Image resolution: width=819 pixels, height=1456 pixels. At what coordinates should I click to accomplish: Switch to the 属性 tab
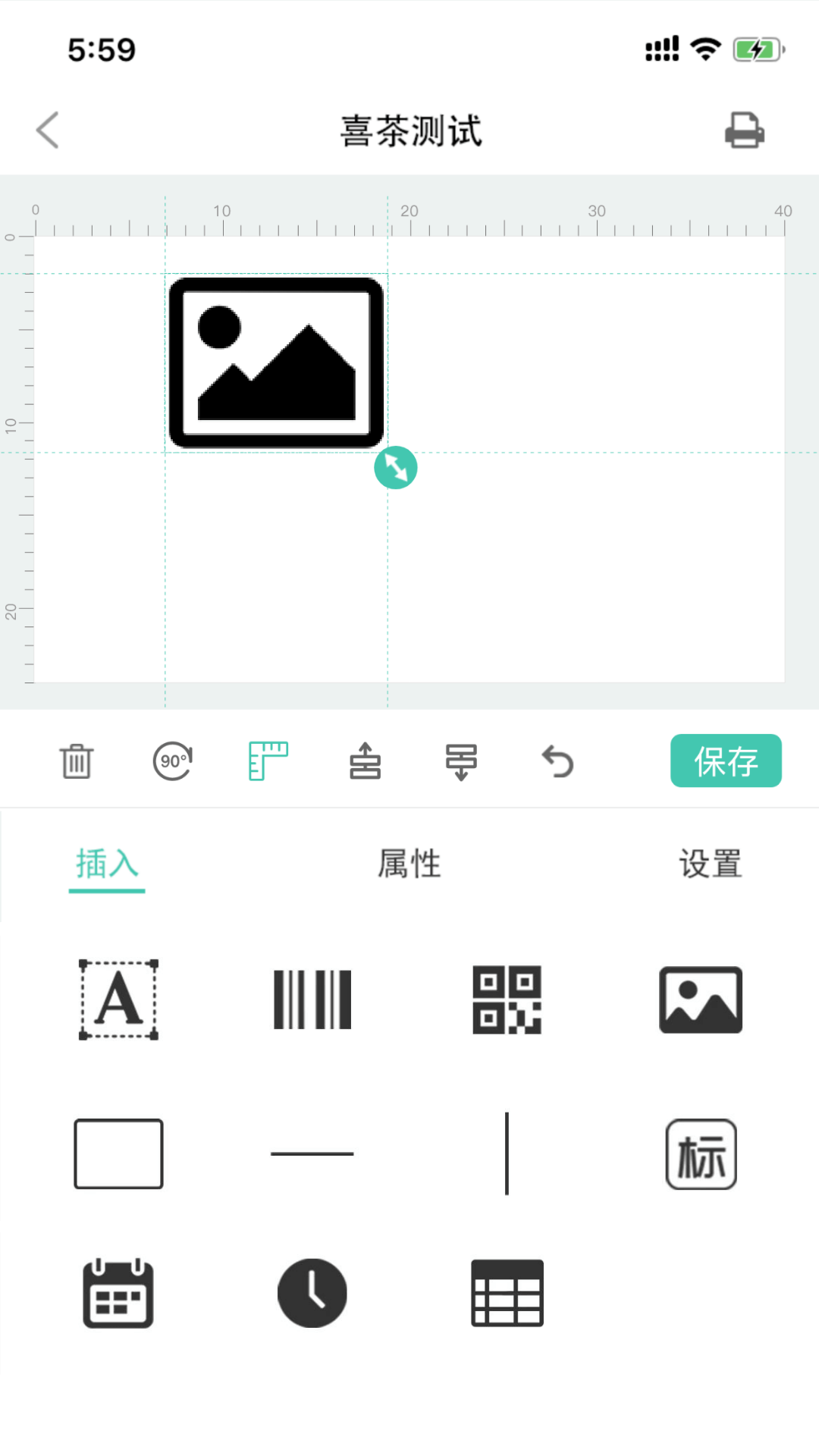pos(409,864)
